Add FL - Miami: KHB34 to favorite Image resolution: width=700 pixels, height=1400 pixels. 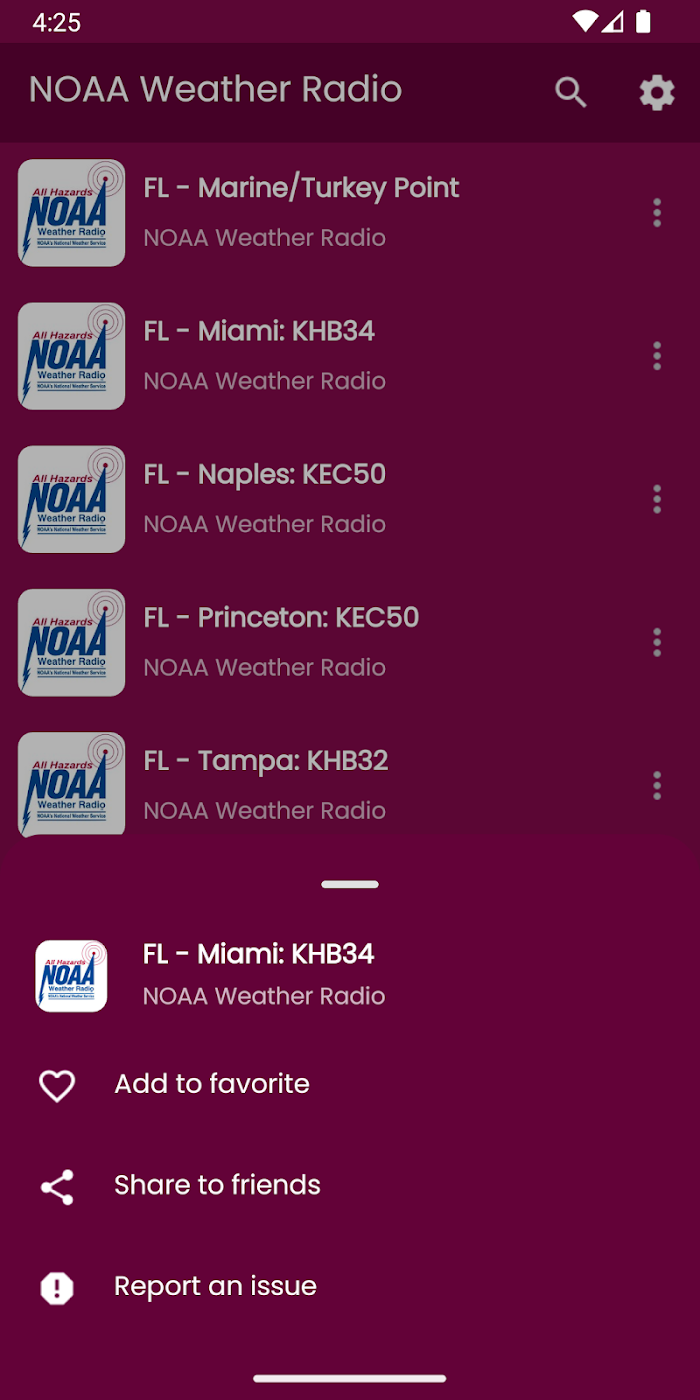[350, 1085]
